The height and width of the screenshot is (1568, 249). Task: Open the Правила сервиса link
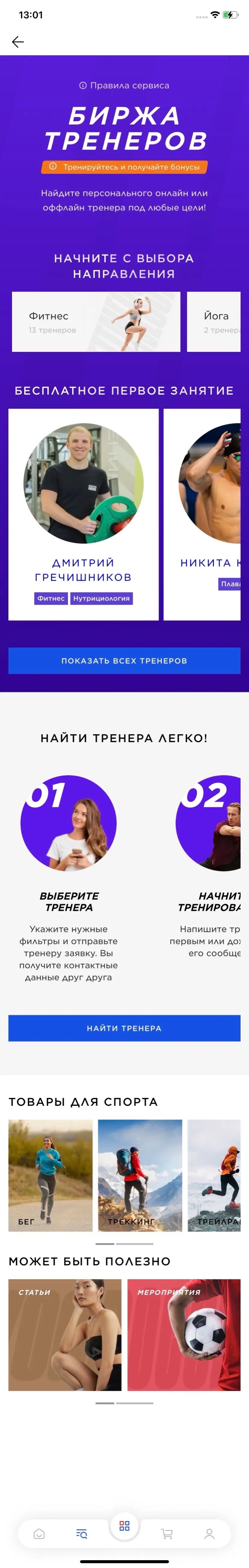(124, 85)
